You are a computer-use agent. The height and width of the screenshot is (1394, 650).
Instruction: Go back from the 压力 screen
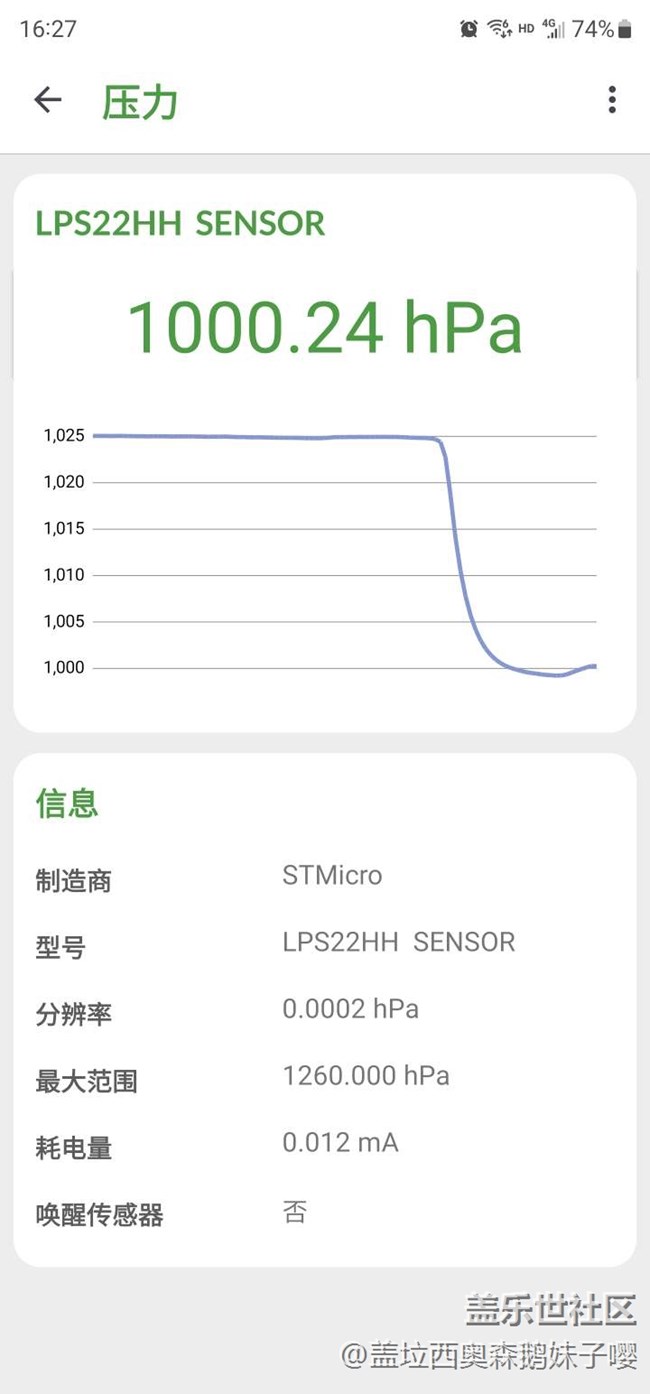coord(48,100)
